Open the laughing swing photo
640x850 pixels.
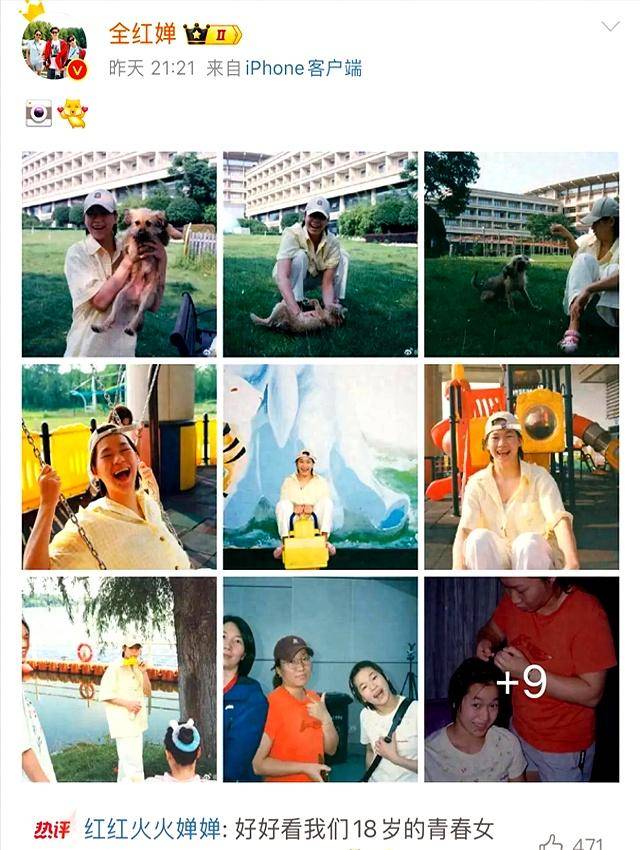point(119,466)
